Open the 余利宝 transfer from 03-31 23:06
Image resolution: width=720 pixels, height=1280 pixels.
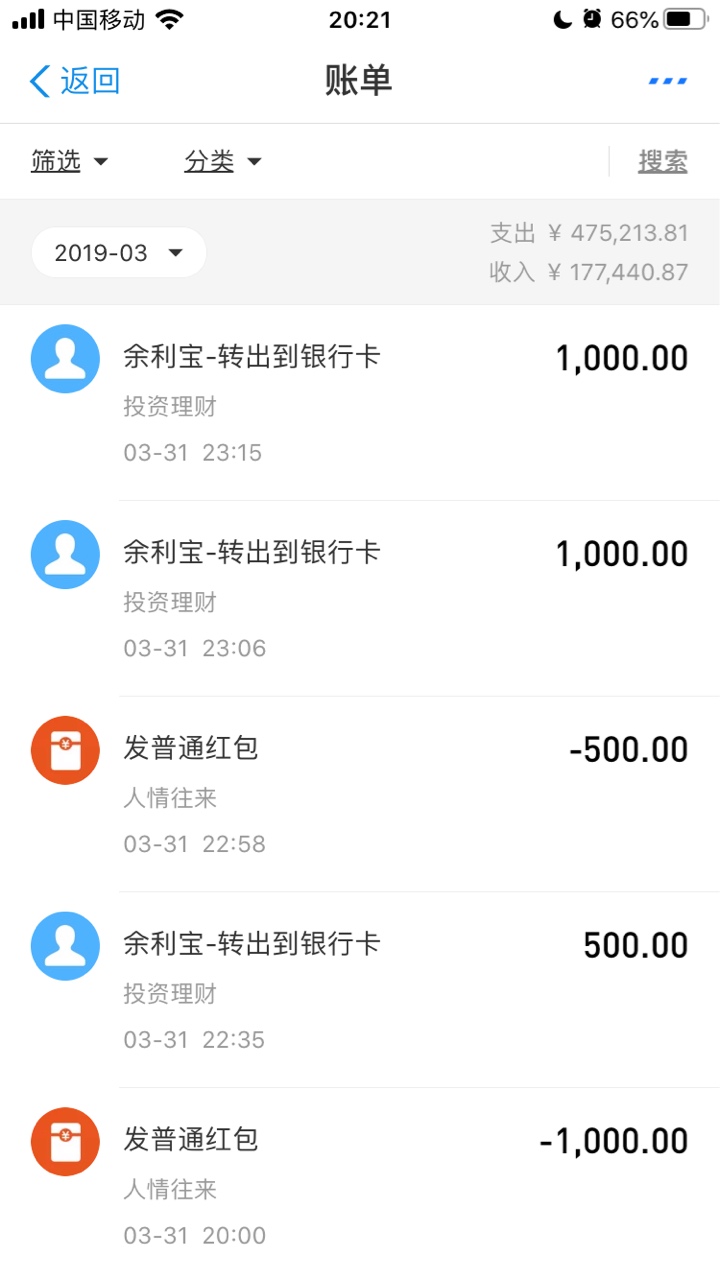360,598
